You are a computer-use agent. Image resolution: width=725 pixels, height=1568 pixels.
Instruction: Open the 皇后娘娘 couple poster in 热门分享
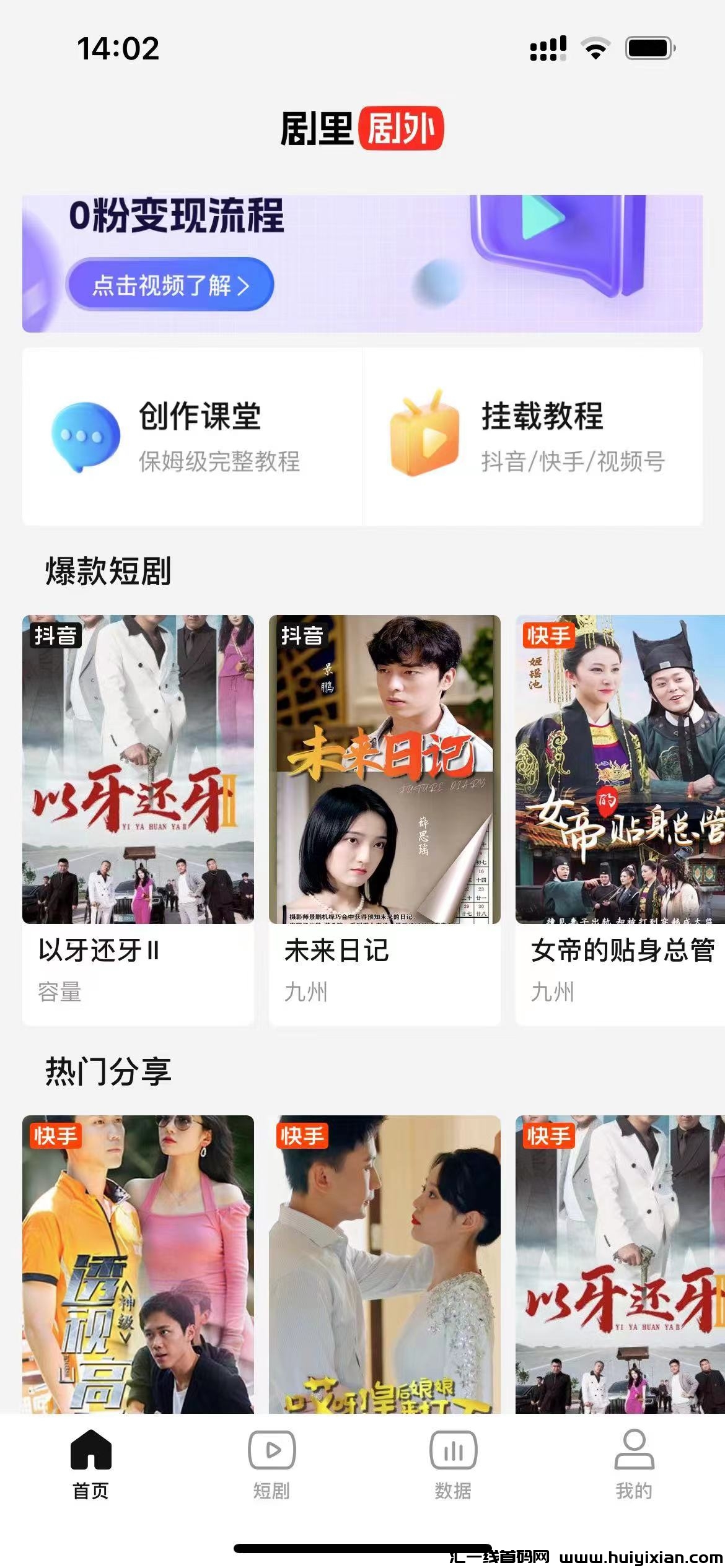click(x=384, y=1263)
